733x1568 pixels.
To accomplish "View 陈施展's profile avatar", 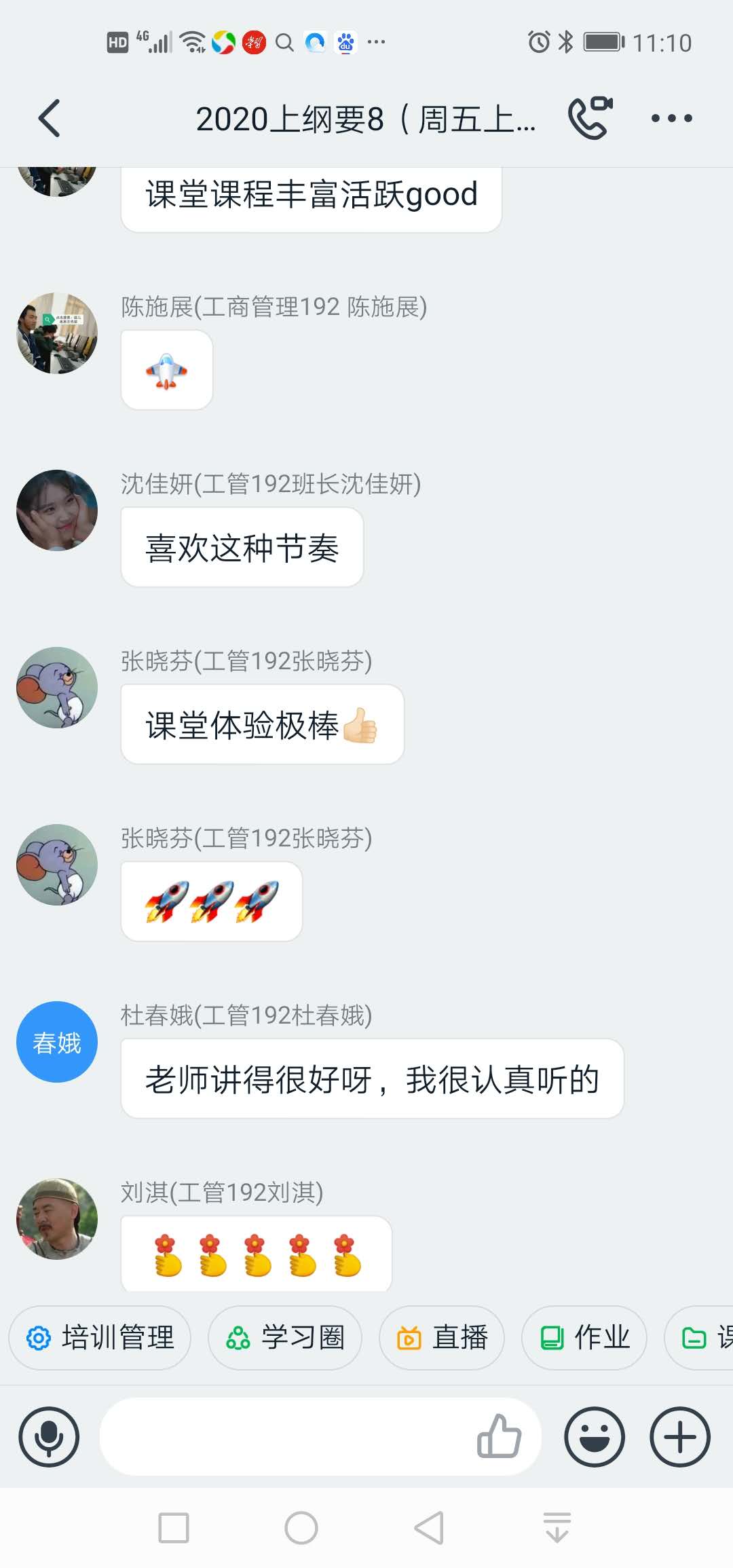I will pyautogui.click(x=57, y=333).
